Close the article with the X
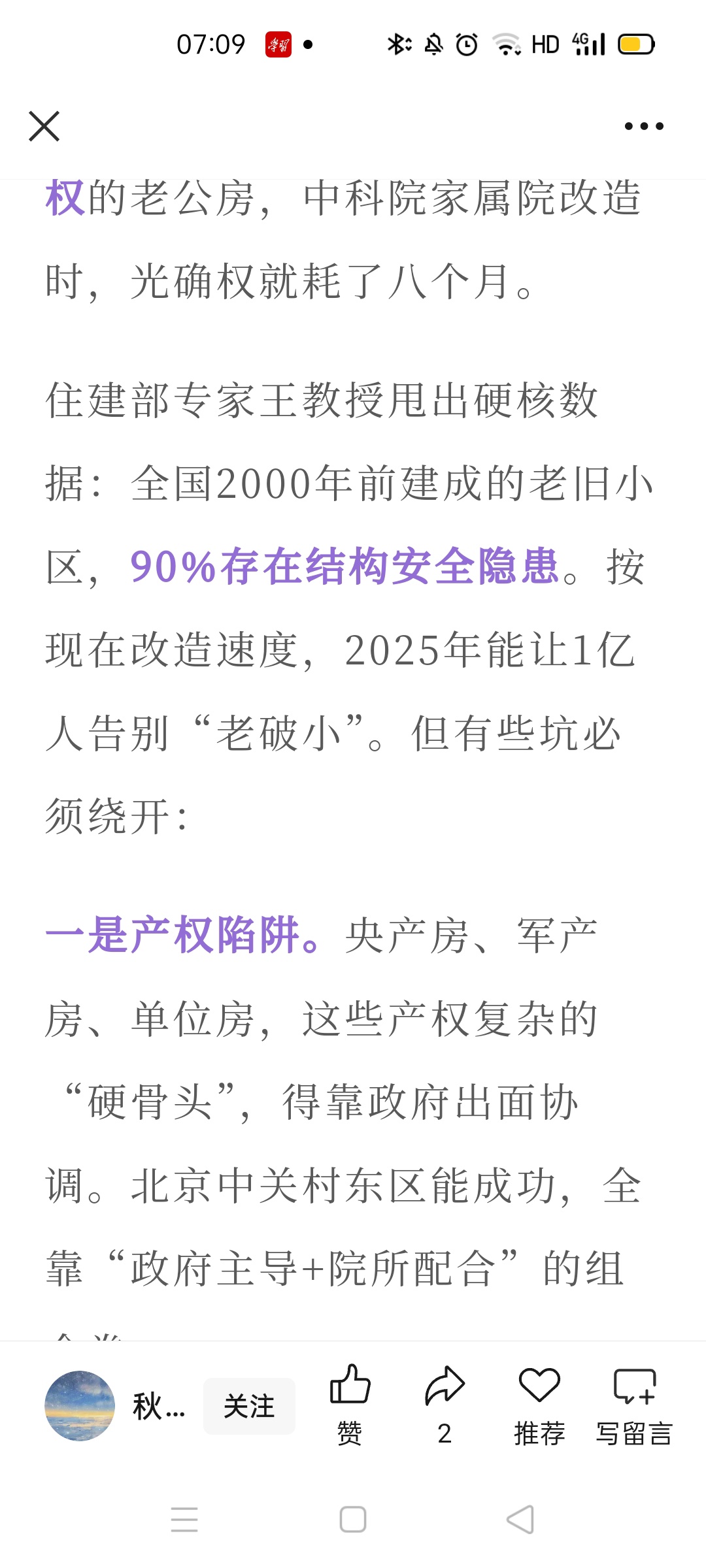Viewport: 706px width, 1568px height. click(x=44, y=126)
